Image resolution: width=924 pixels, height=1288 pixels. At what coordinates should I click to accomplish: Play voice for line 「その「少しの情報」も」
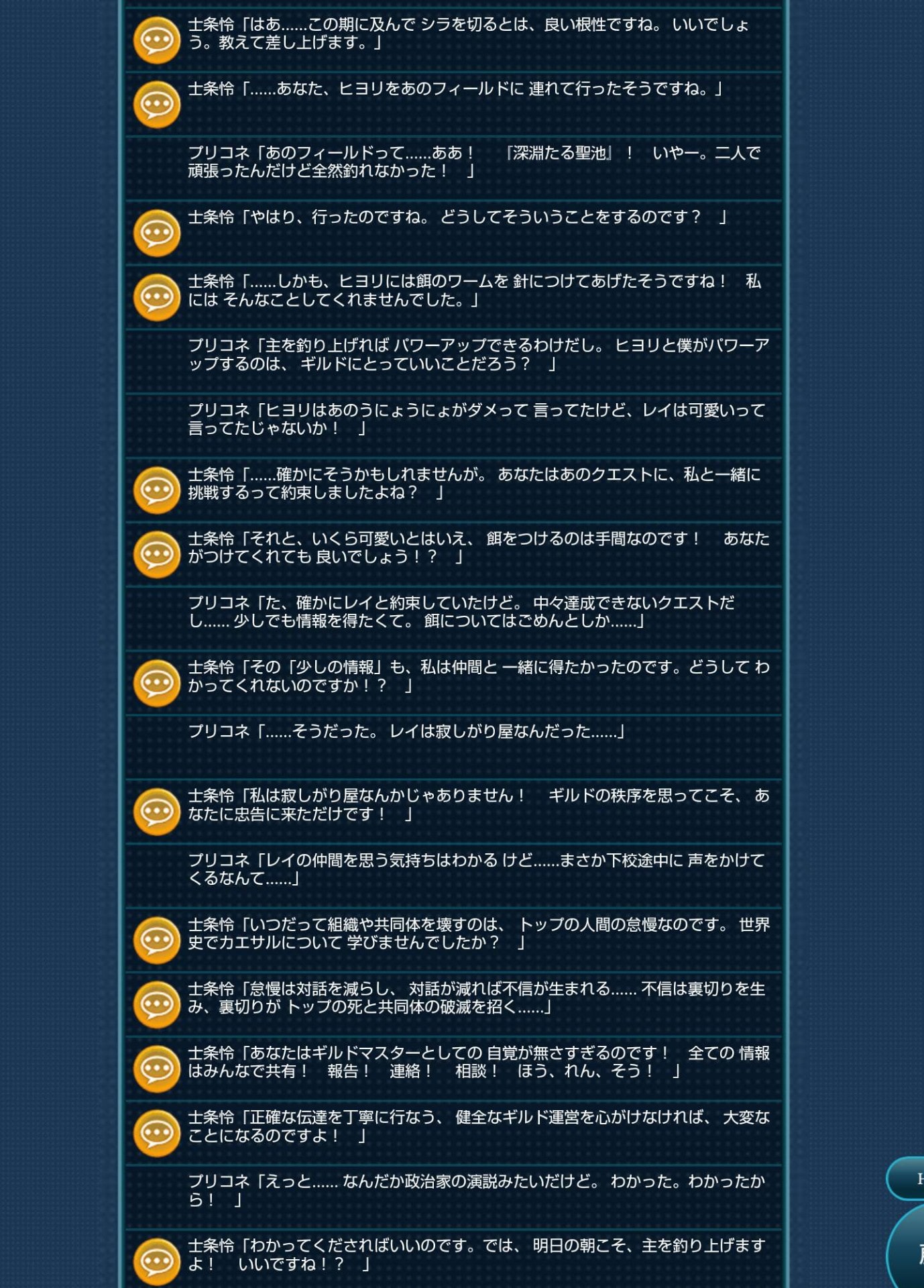click(x=157, y=683)
